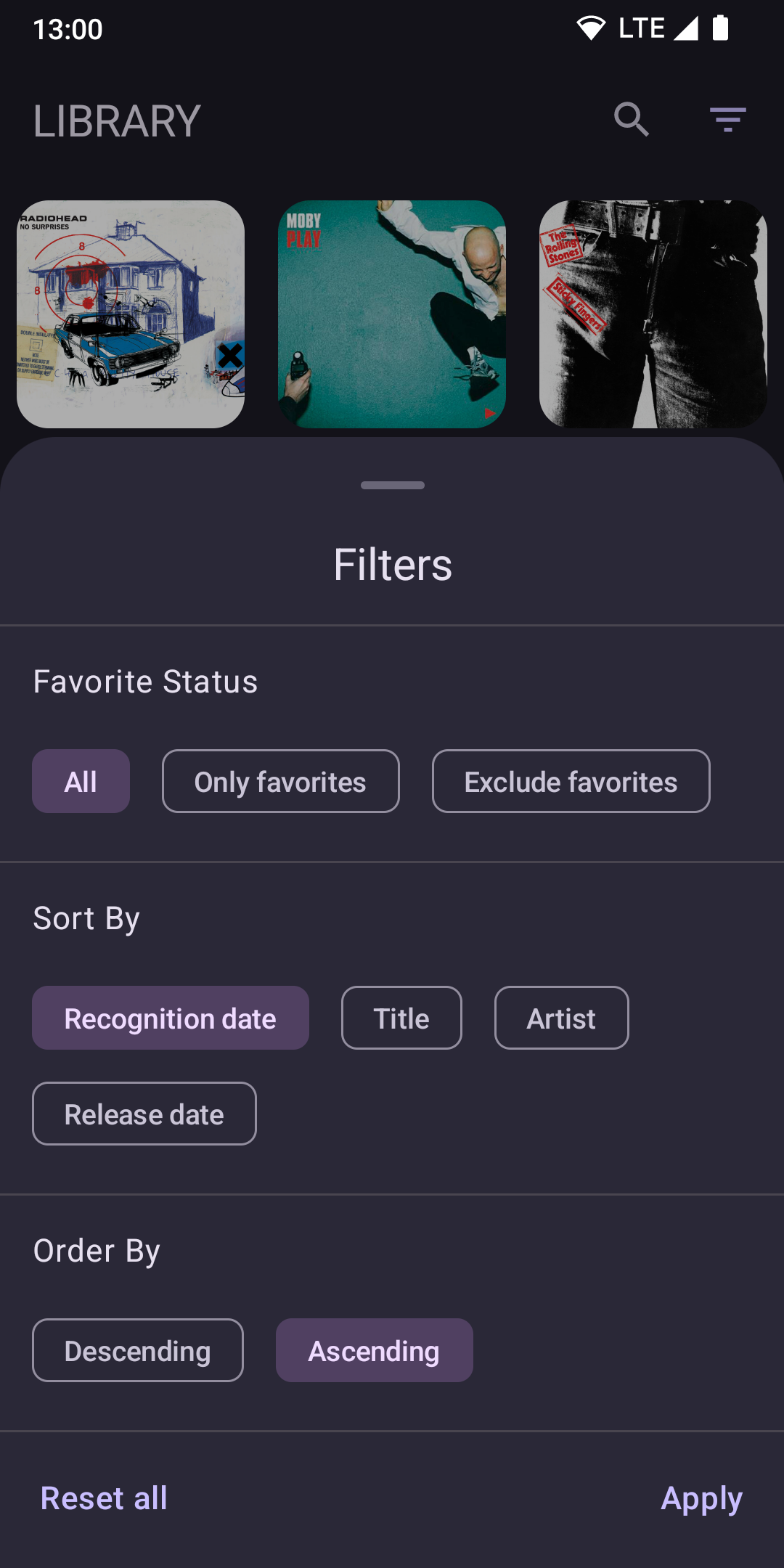The width and height of the screenshot is (784, 1568).
Task: Tap the sheet's drag handle
Action: (x=393, y=485)
